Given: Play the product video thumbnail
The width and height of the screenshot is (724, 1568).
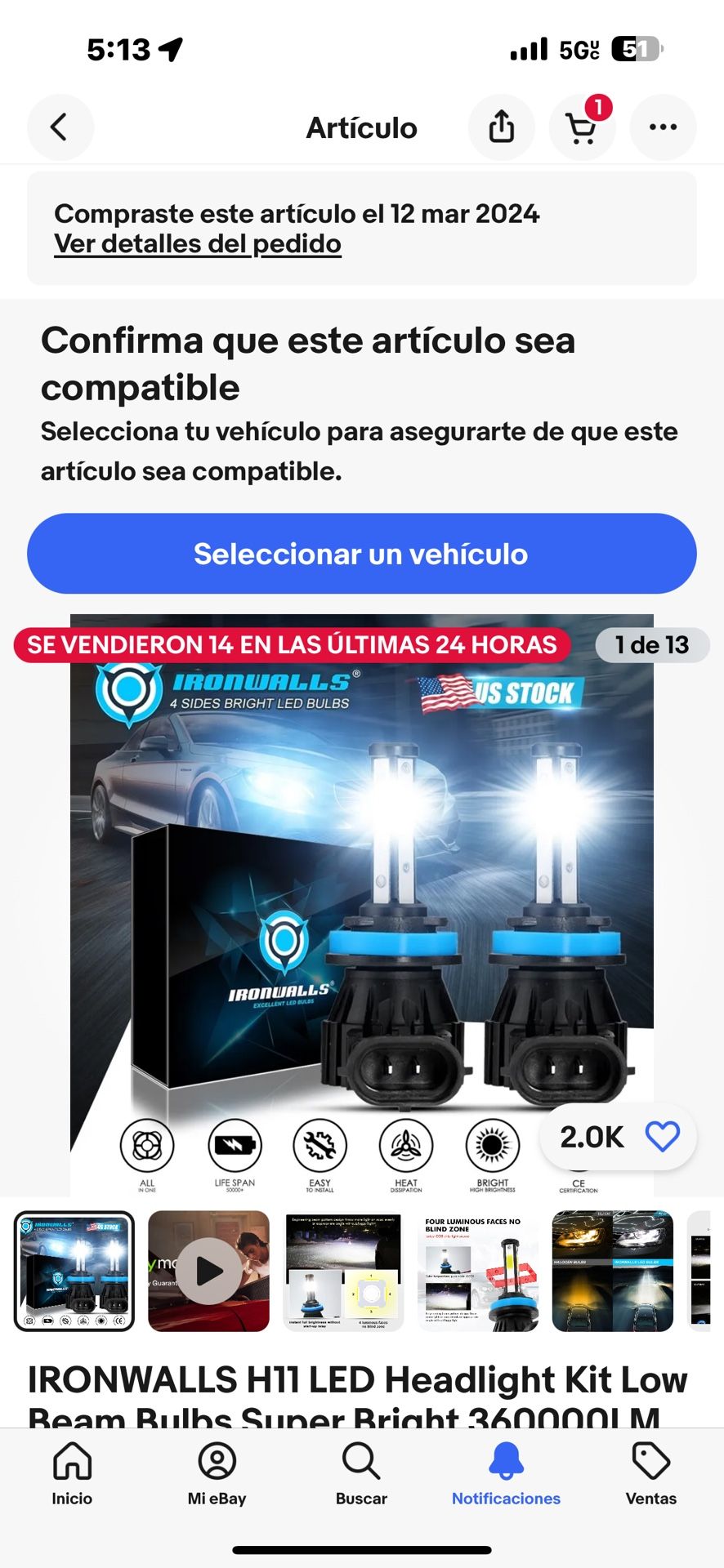Looking at the screenshot, I should 208,1271.
